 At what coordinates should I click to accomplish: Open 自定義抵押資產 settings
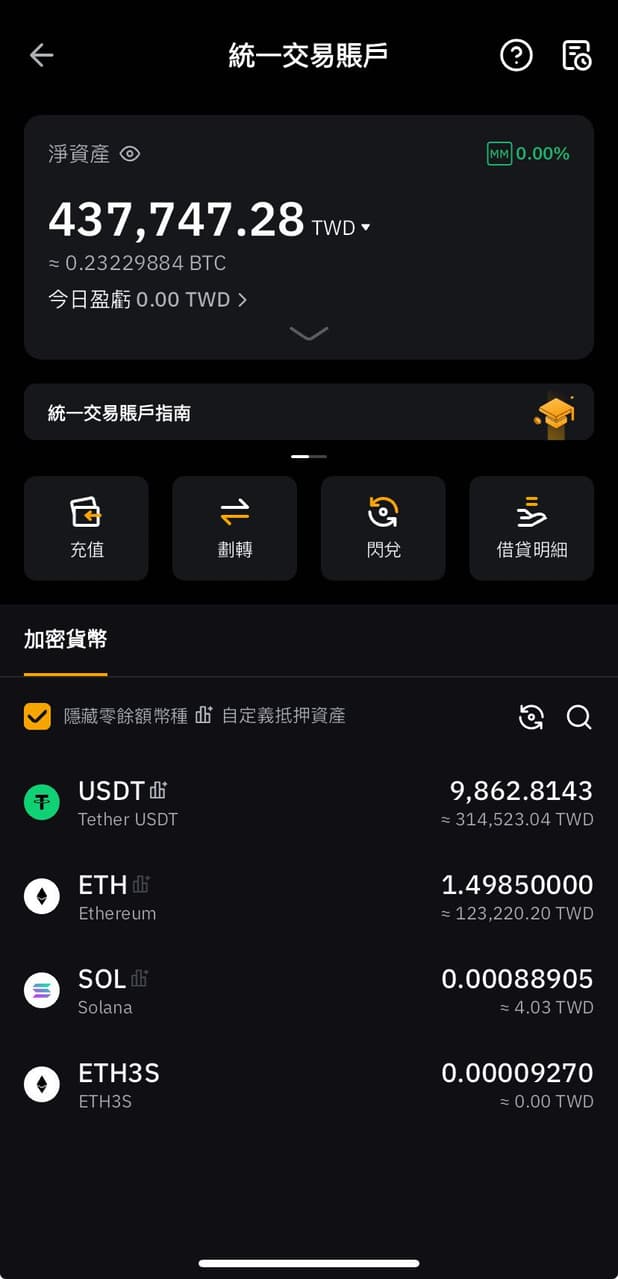pos(272,716)
